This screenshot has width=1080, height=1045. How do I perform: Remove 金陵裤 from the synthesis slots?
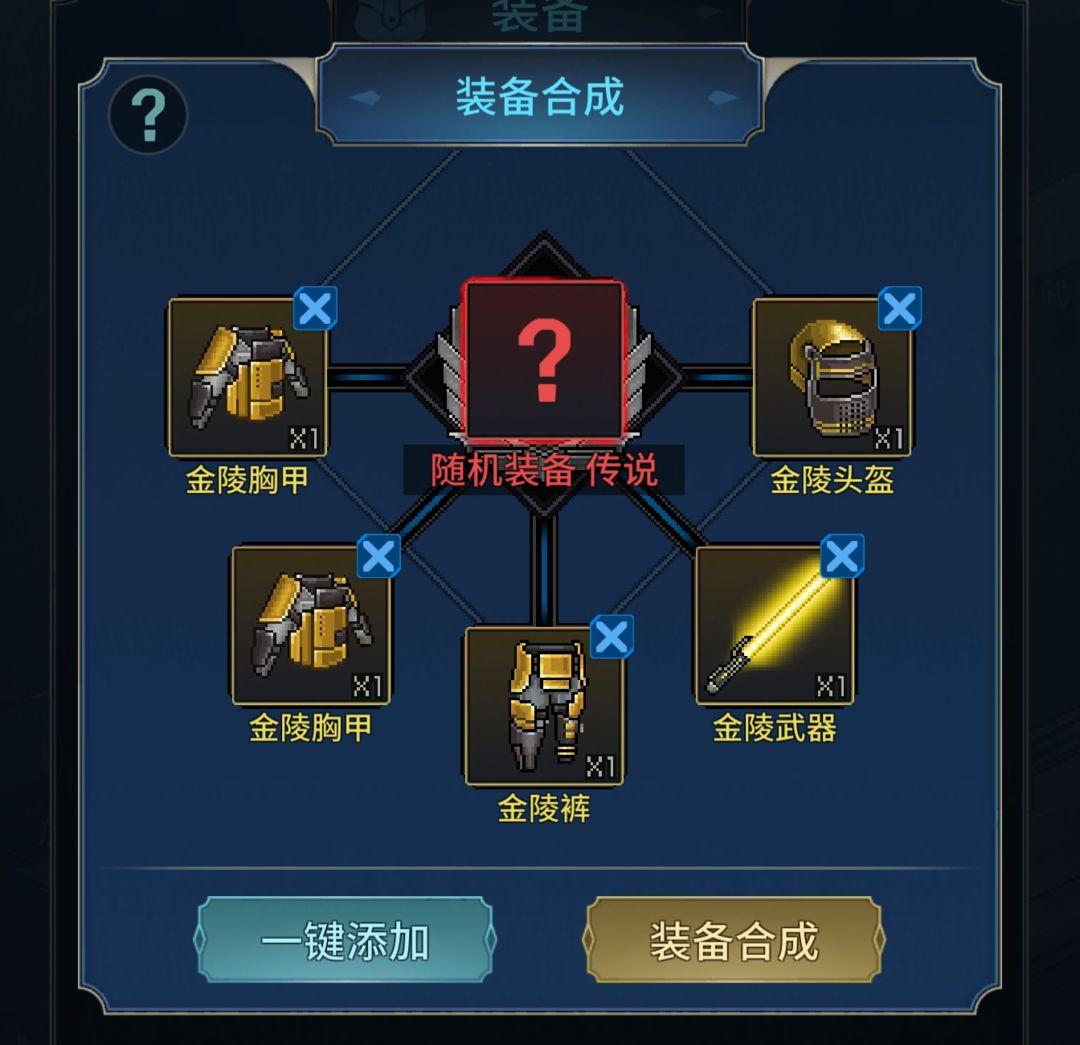pos(612,636)
